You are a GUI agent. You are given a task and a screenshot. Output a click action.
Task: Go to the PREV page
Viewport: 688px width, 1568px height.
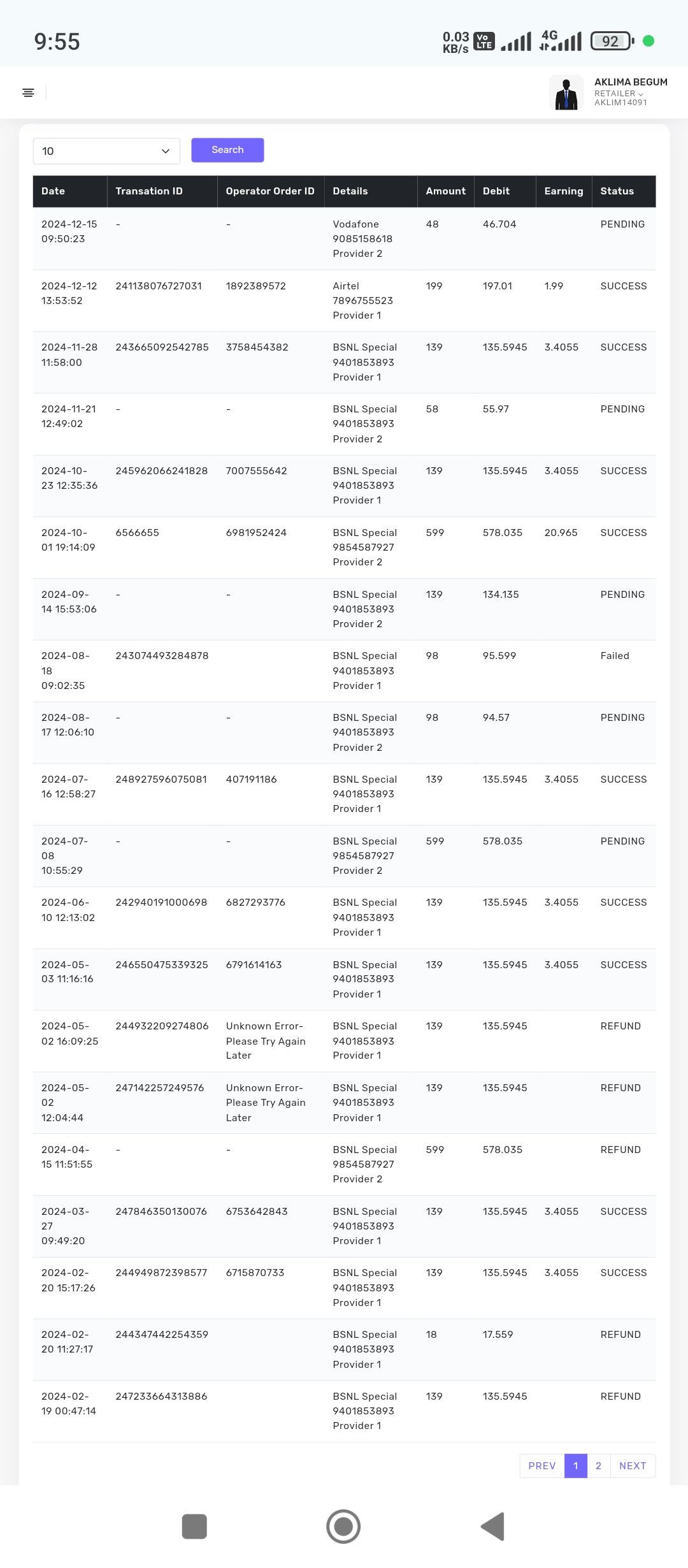click(x=541, y=1465)
